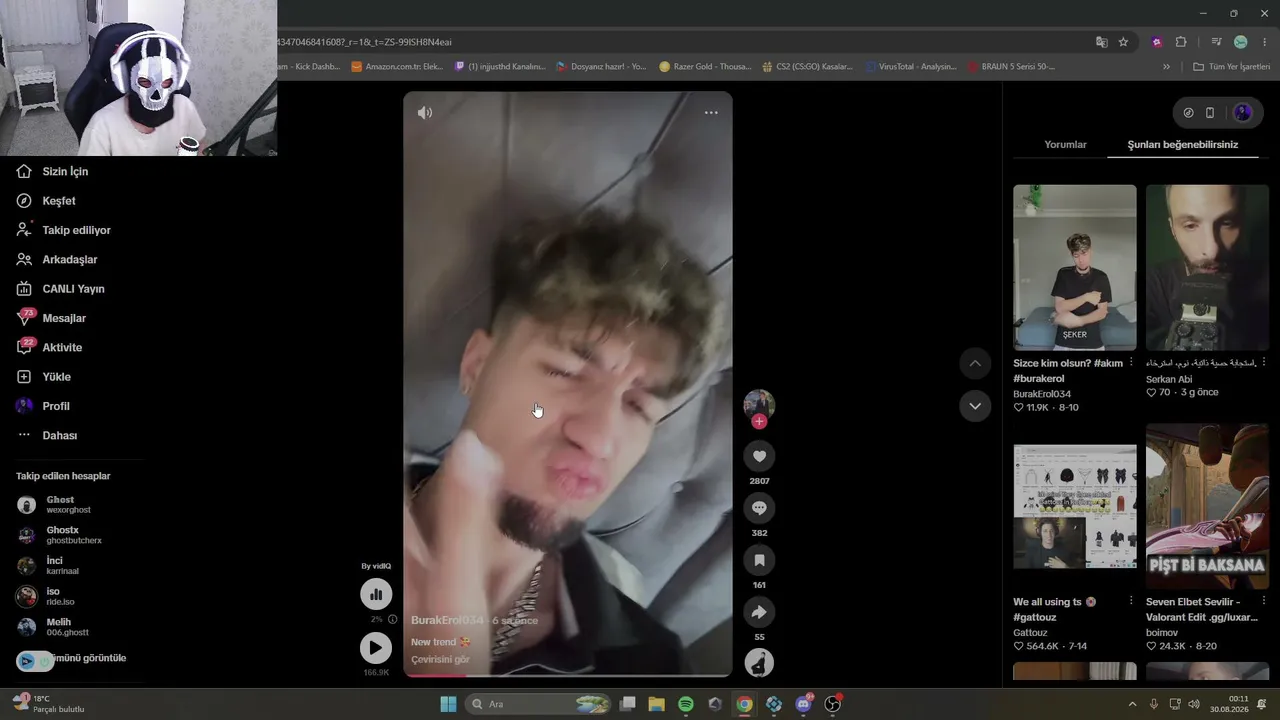The image size is (1280, 720).
Task: Open the video's comments bubble
Action: click(759, 508)
